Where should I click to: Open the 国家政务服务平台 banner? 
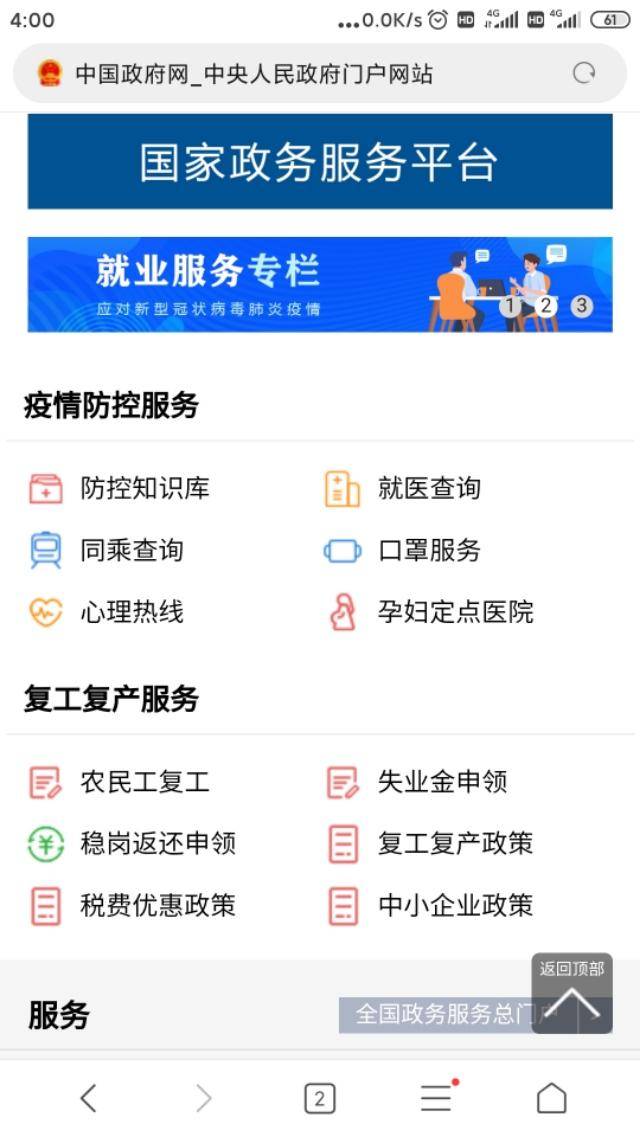pyautogui.click(x=319, y=162)
